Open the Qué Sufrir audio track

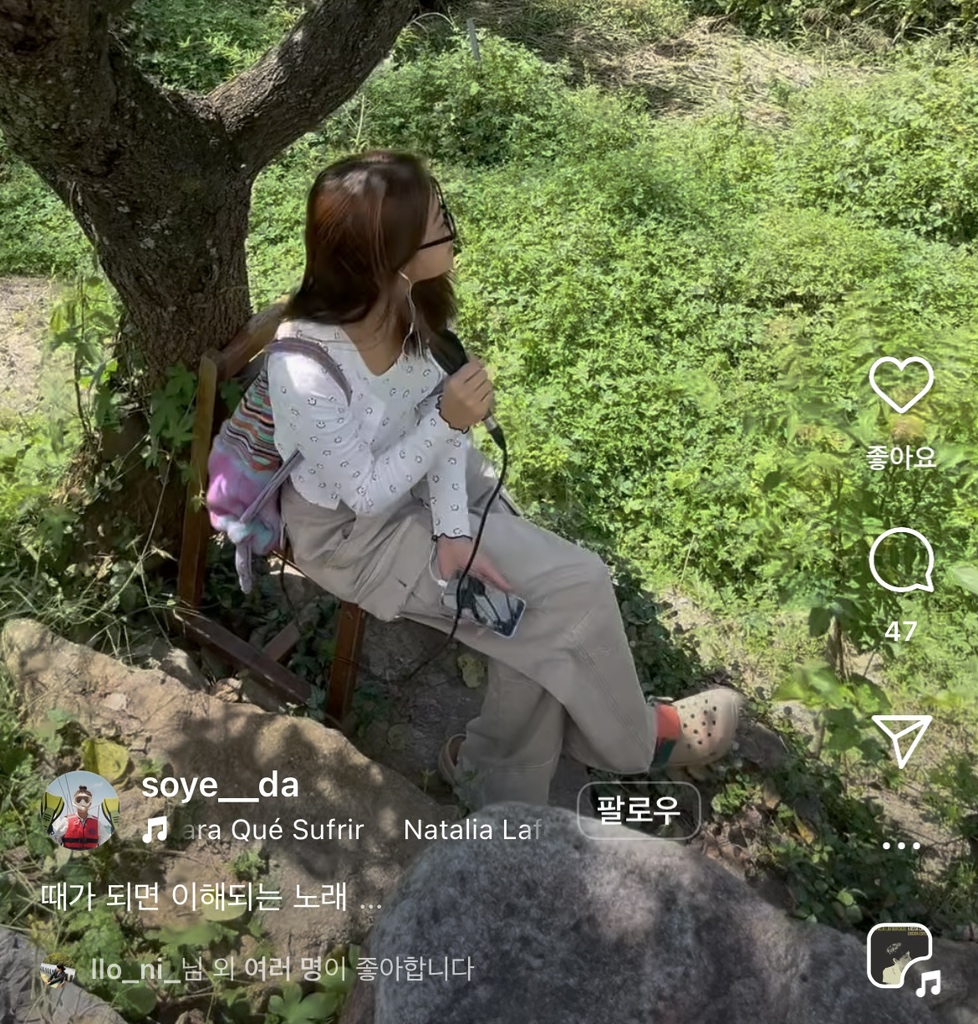[270, 830]
